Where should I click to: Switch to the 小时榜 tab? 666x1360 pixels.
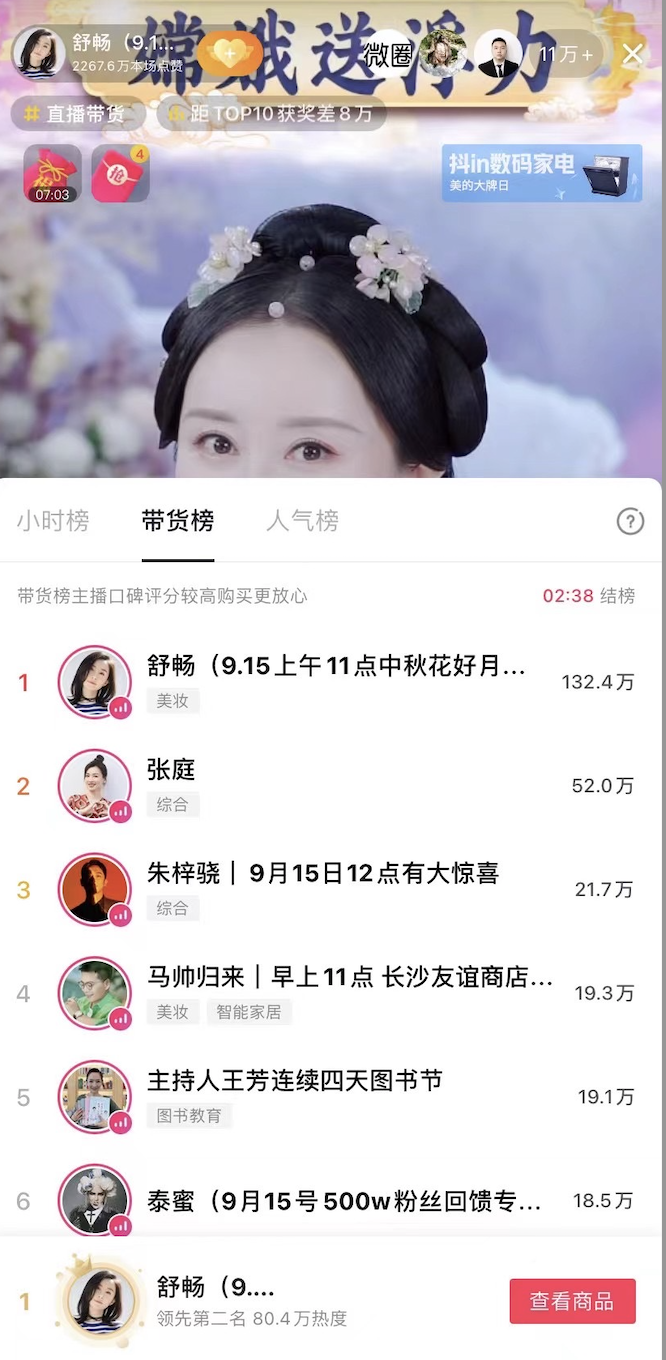pos(53,521)
